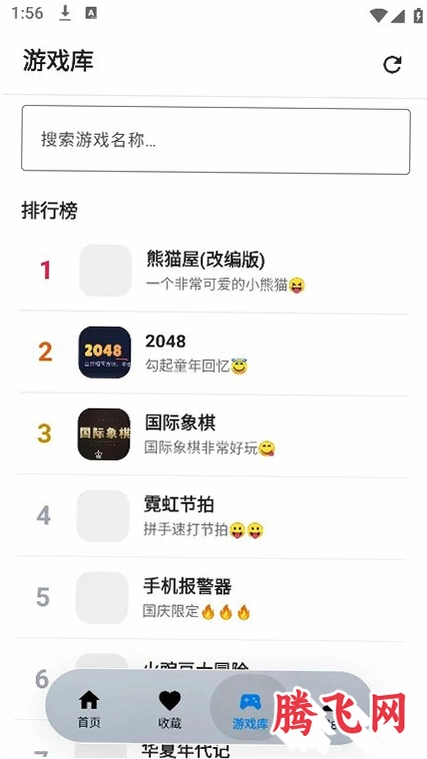Open 手机报警器 in the ranking

coord(214,598)
